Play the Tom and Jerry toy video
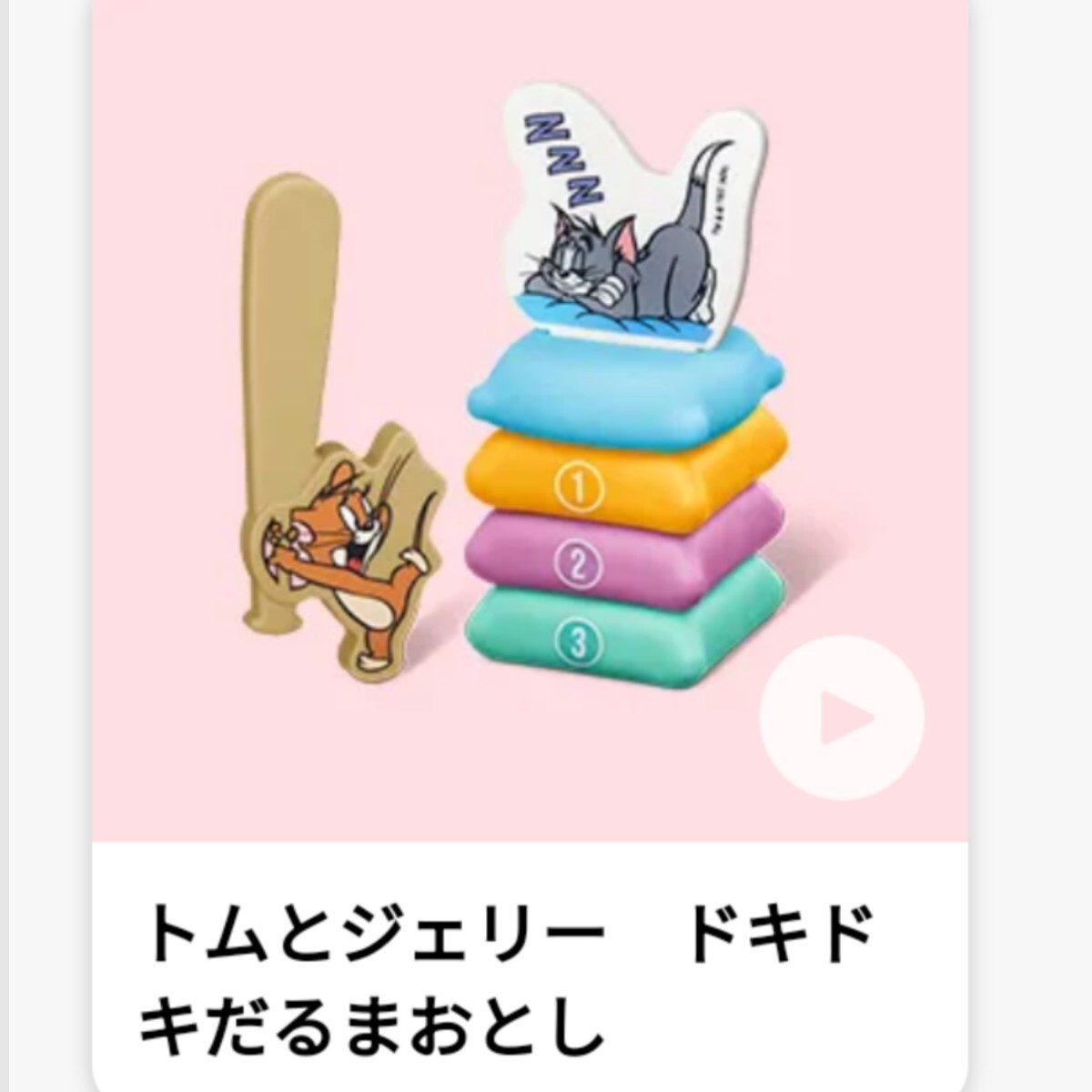Viewport: 1092px width, 1092px height. coord(841,718)
